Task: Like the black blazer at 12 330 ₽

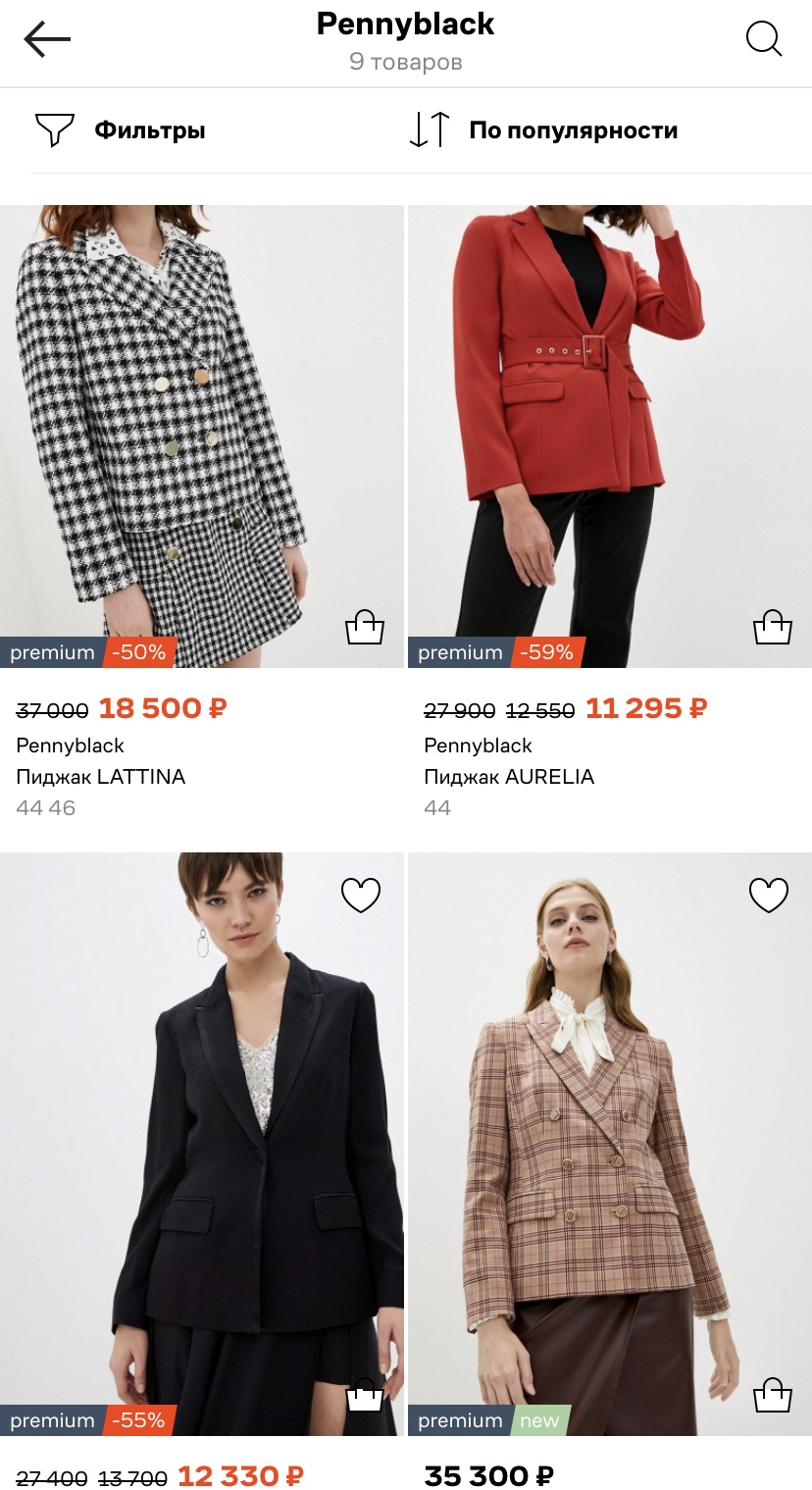Action: tap(360, 895)
